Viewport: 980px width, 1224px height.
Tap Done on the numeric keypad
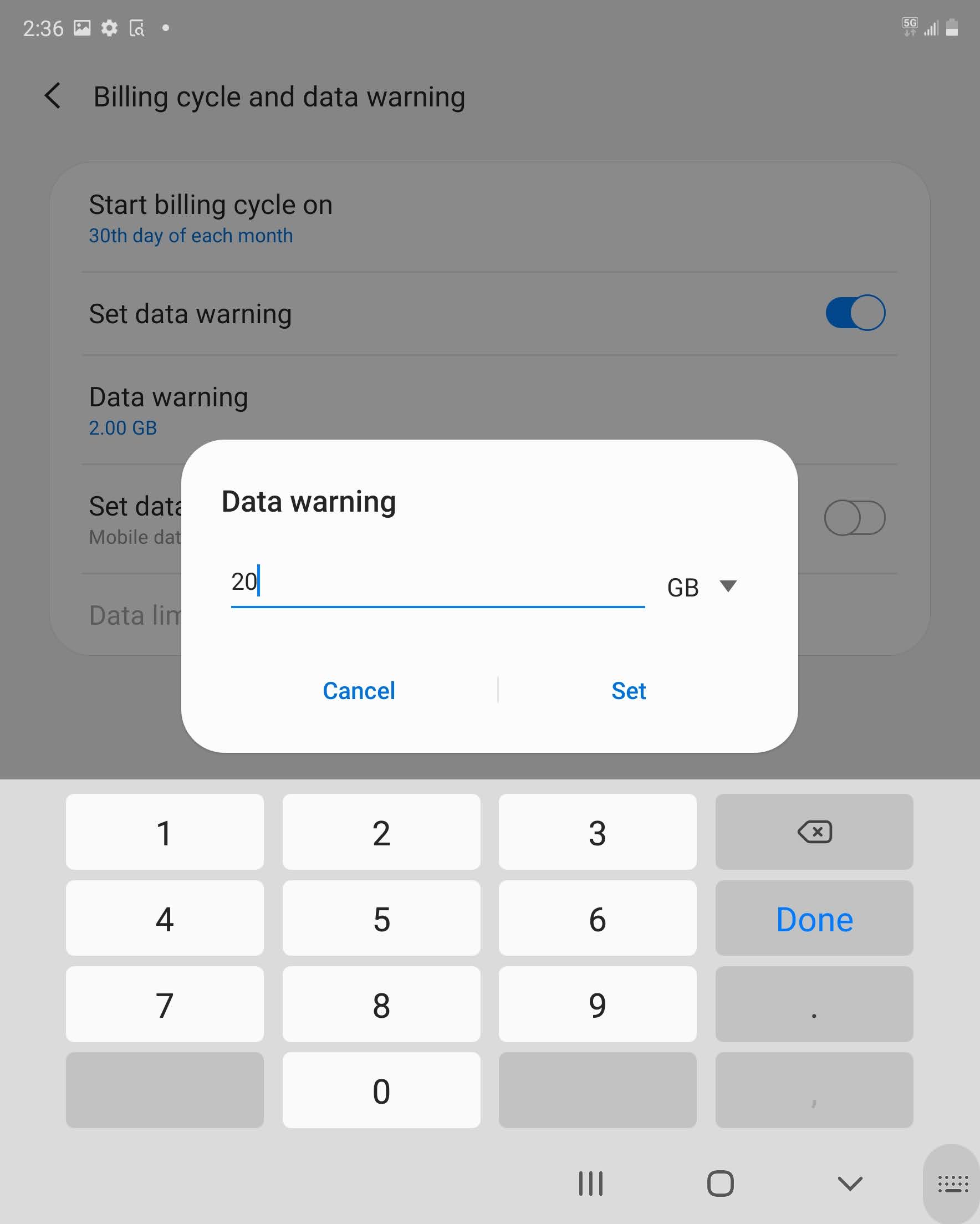tap(814, 919)
